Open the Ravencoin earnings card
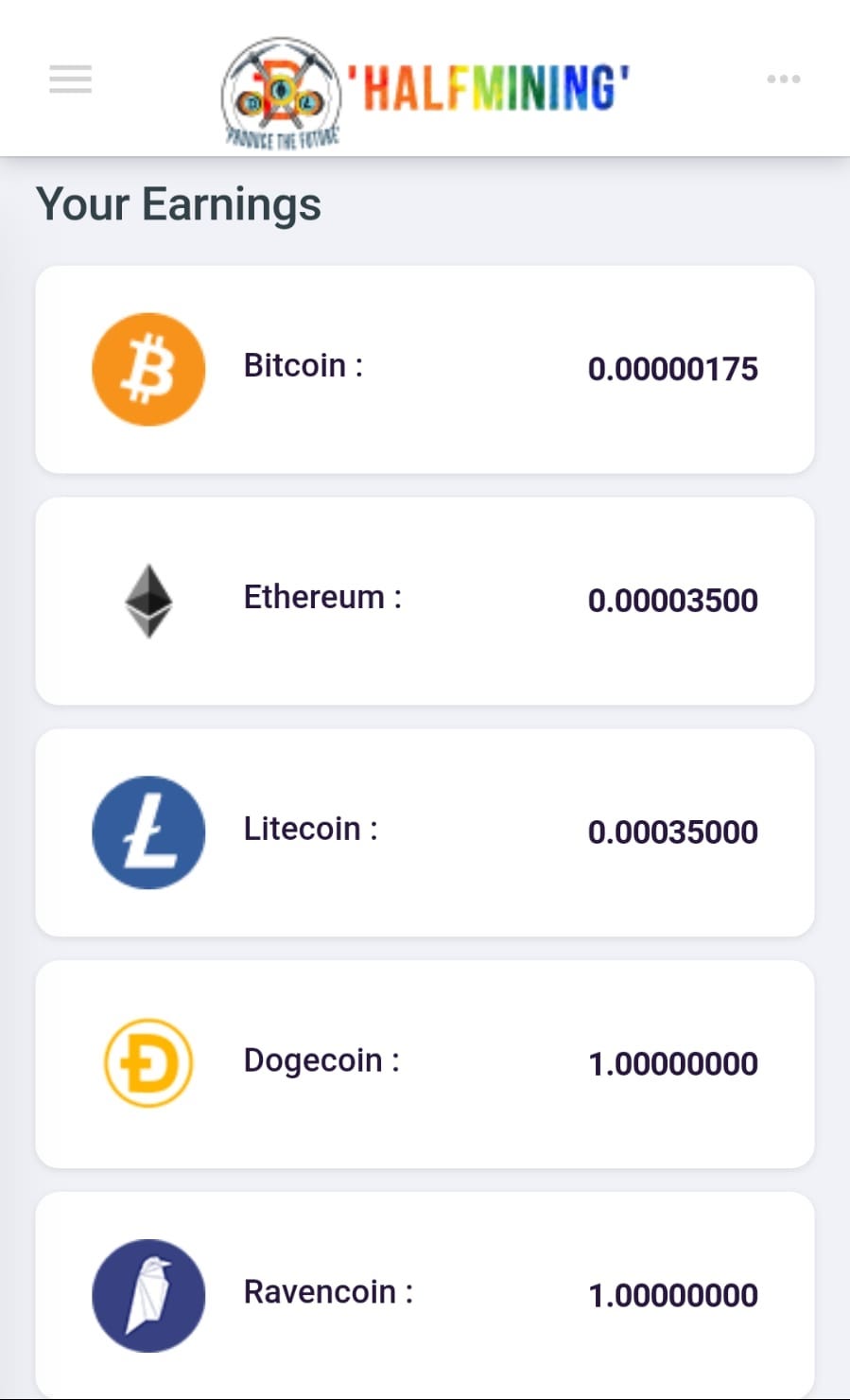The width and height of the screenshot is (850, 1400). click(x=425, y=1294)
